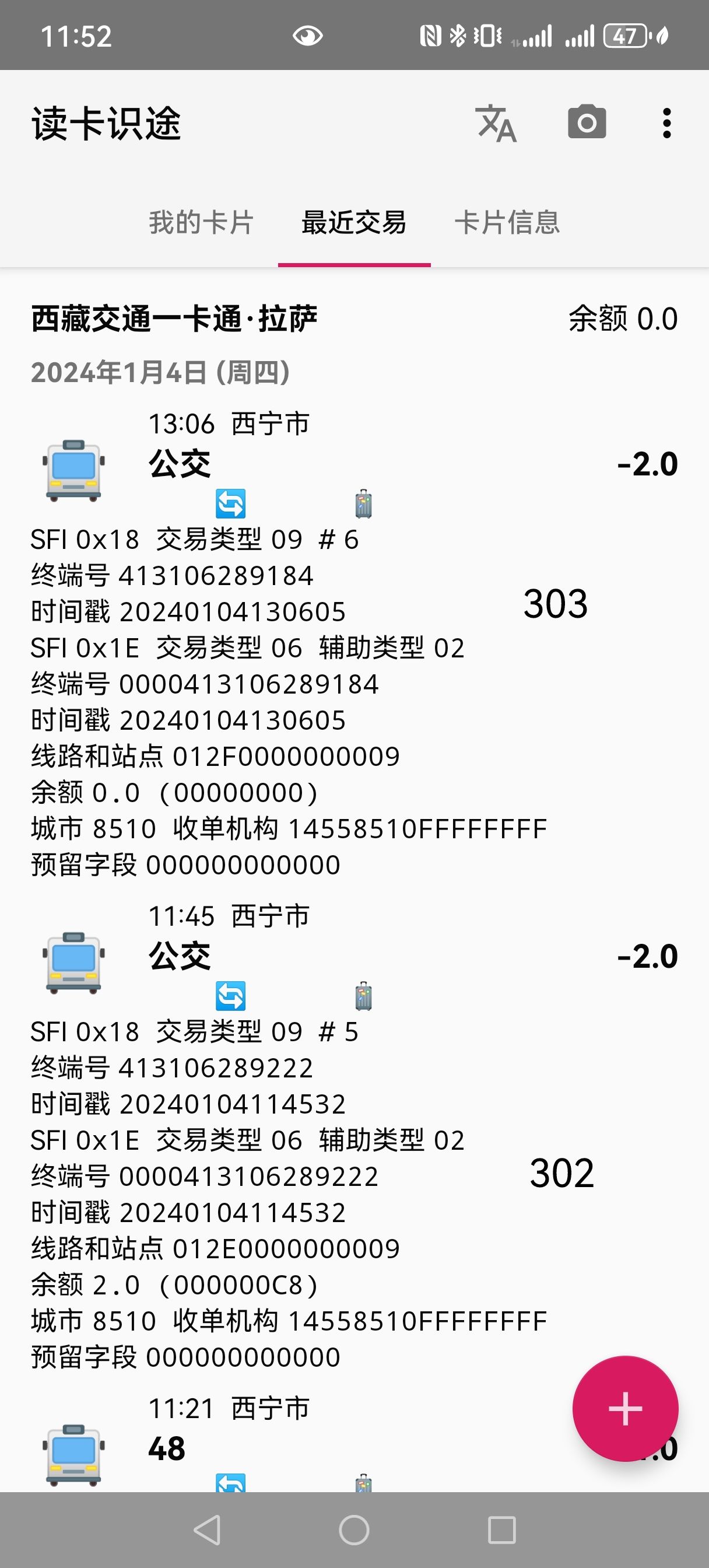Go to the system home screen
The height and width of the screenshot is (1568, 709).
354,1529
